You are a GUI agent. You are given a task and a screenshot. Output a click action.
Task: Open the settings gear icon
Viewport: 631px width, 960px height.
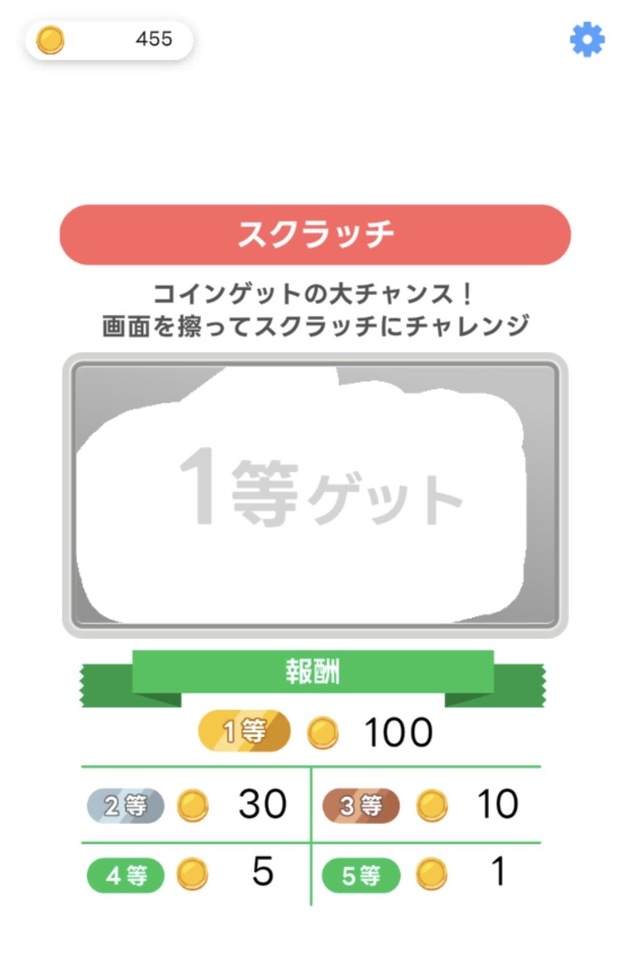coord(587,40)
